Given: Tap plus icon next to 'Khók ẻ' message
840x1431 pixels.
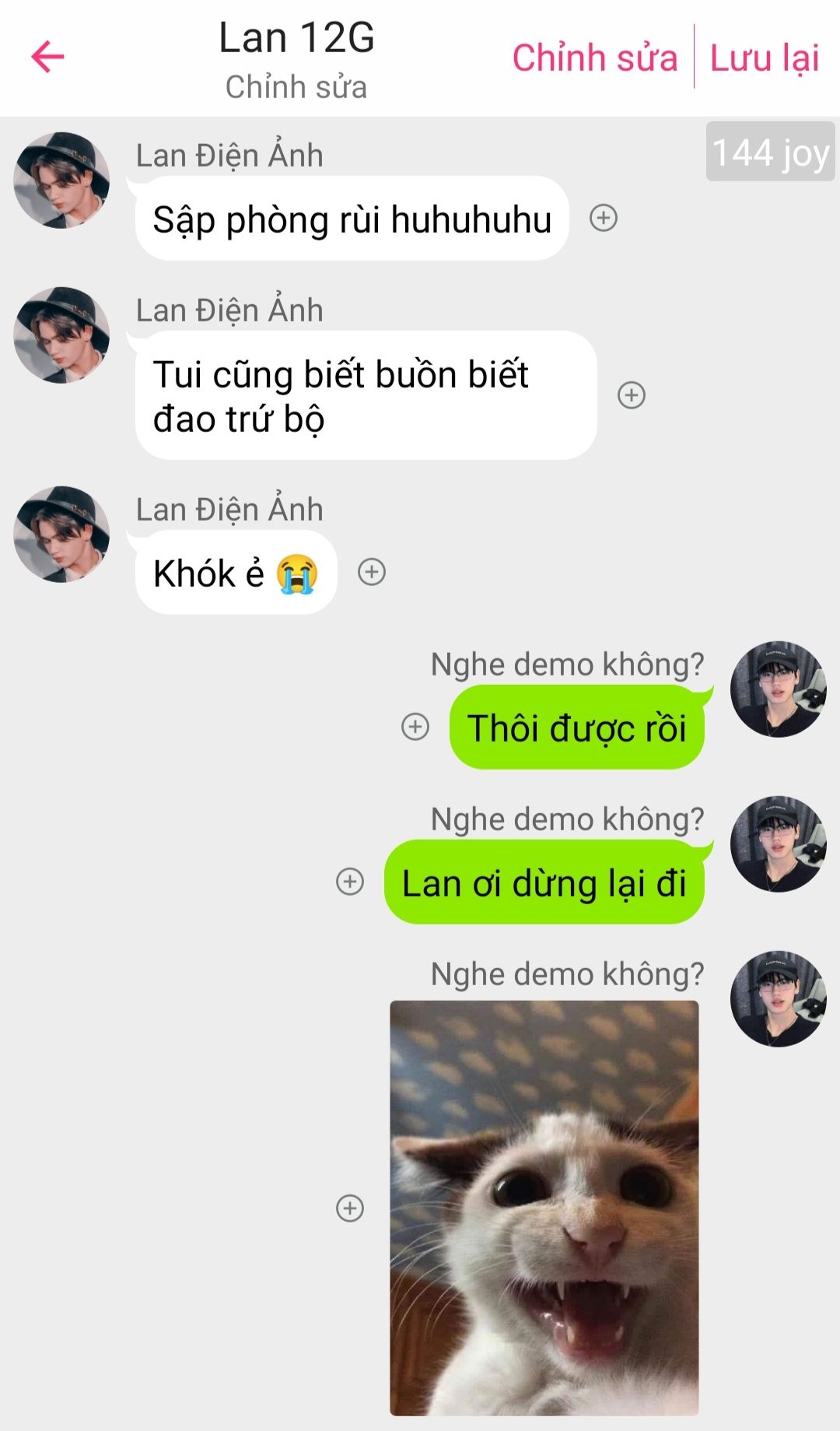Looking at the screenshot, I should pyautogui.click(x=372, y=572).
